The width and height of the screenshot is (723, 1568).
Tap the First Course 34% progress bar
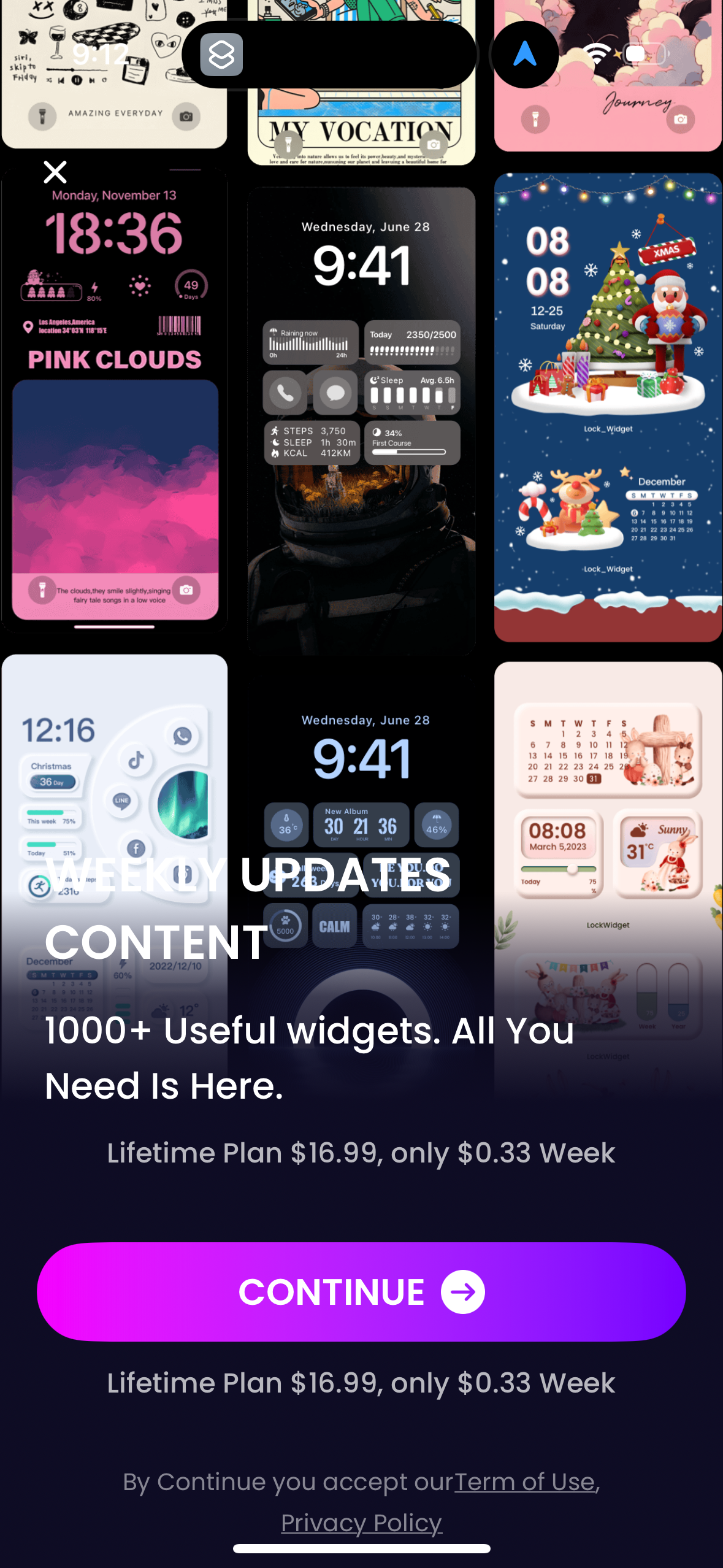pos(411,443)
